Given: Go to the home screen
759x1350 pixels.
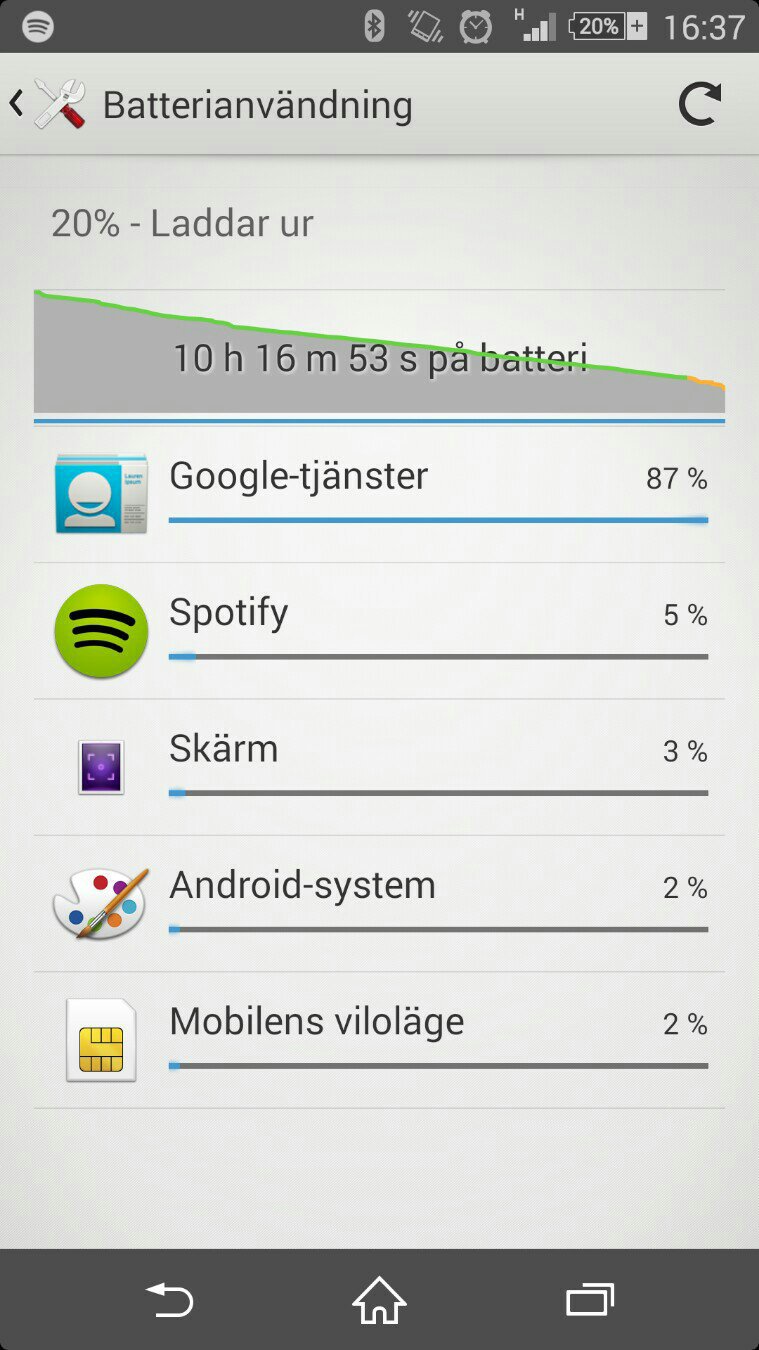Looking at the screenshot, I should (x=379, y=1300).
